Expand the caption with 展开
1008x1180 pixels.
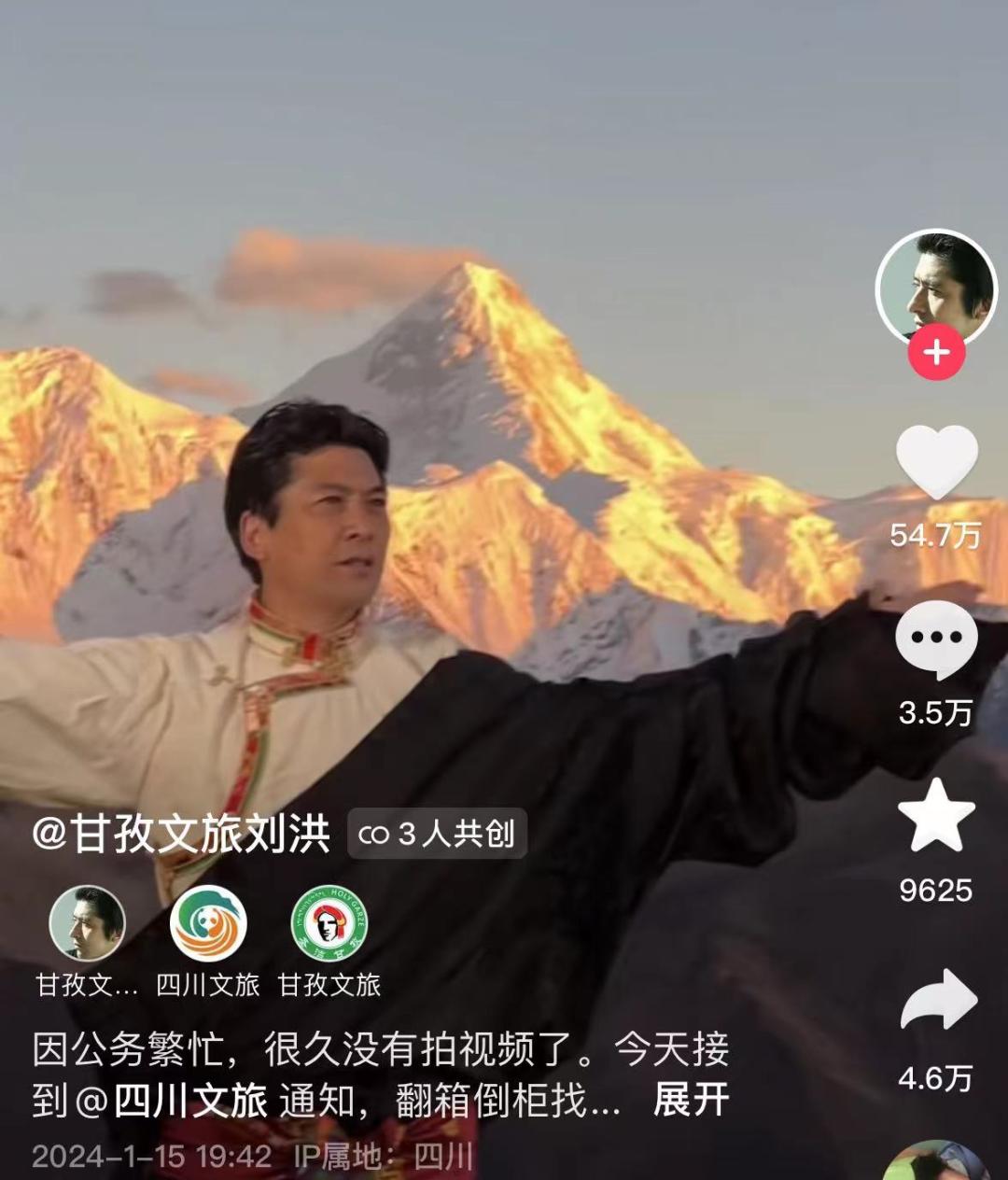pyautogui.click(x=691, y=1100)
